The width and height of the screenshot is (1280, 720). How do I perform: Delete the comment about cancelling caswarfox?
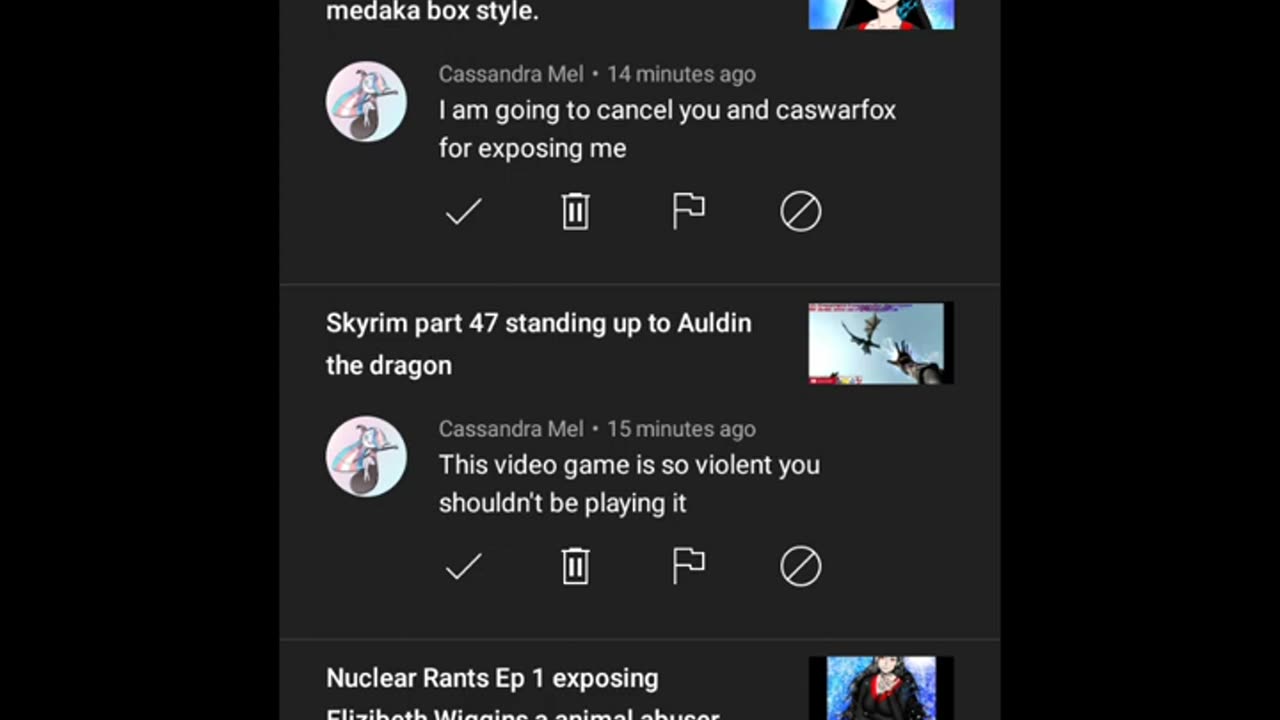[575, 212]
